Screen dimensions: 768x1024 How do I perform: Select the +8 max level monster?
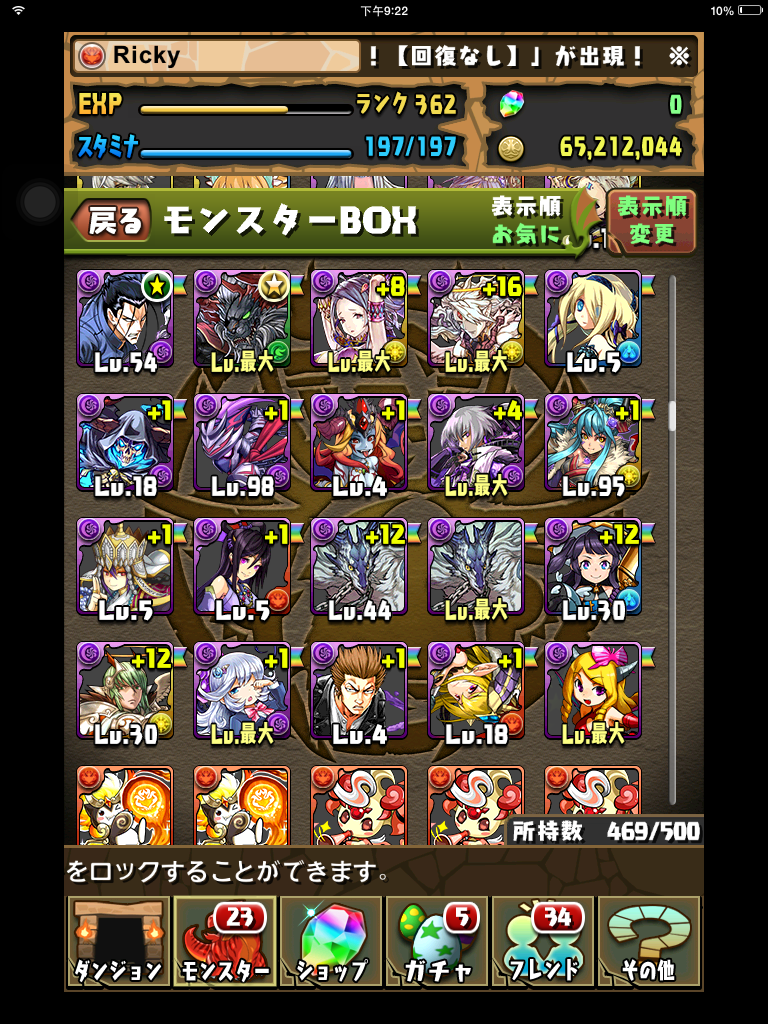coord(359,320)
